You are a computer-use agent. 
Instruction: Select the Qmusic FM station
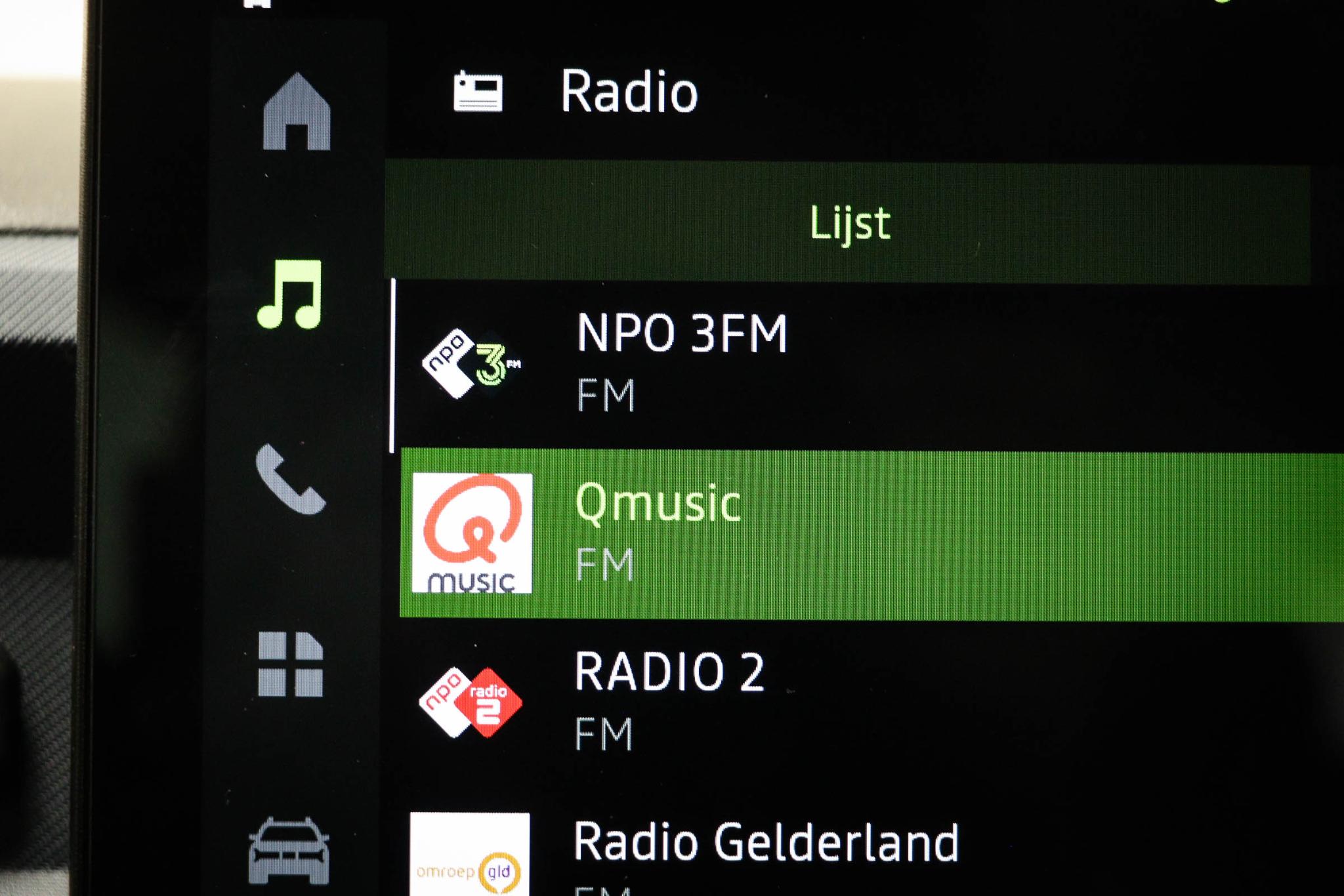coord(853,535)
